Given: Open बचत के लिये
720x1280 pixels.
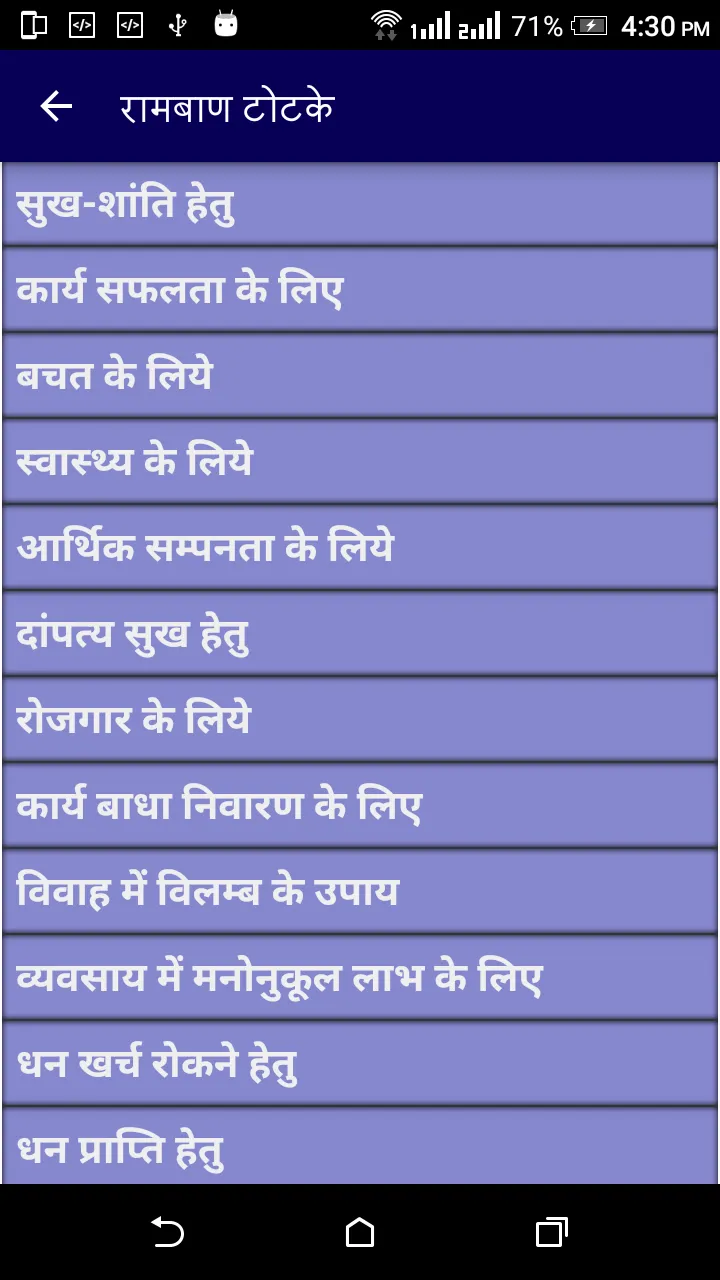Looking at the screenshot, I should pyautogui.click(x=360, y=376).
